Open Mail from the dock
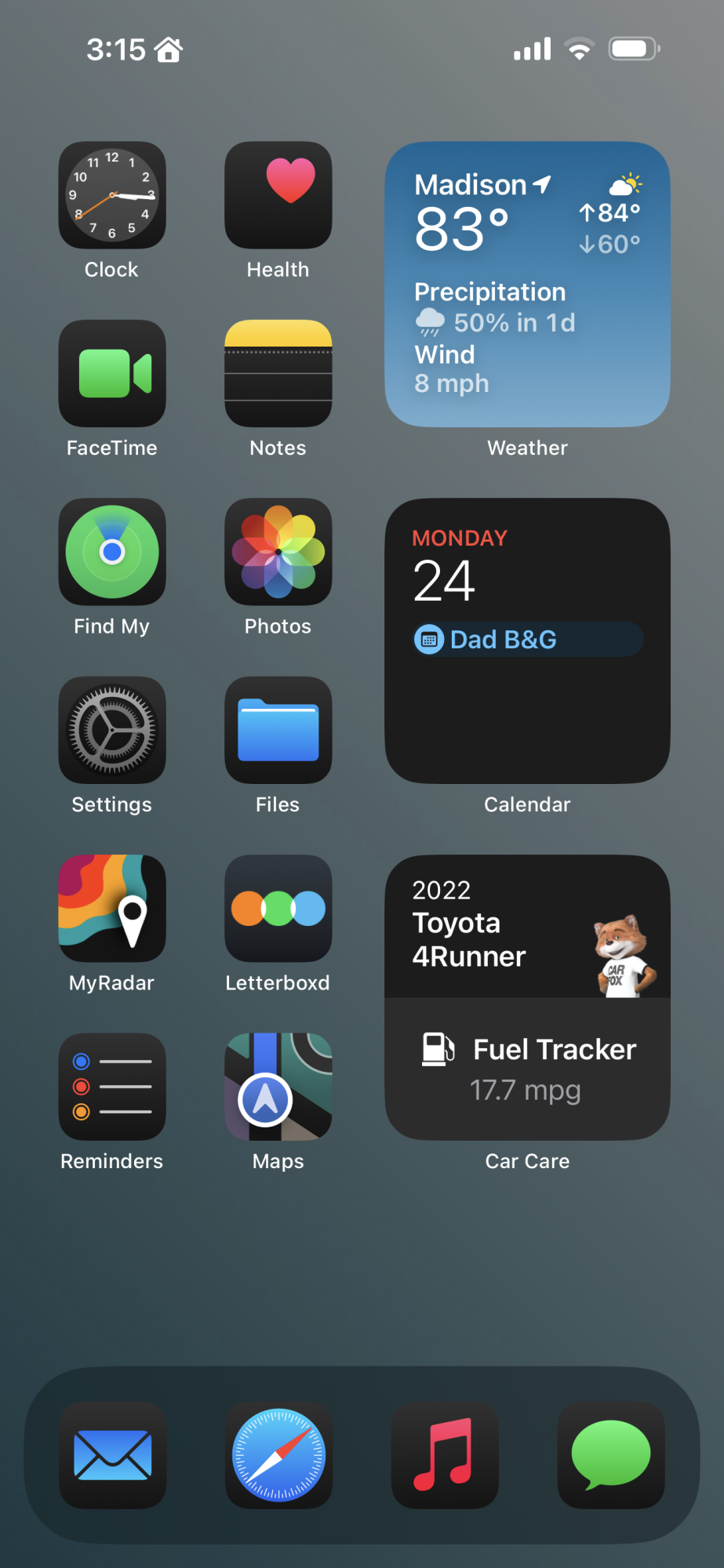 coord(112,1455)
